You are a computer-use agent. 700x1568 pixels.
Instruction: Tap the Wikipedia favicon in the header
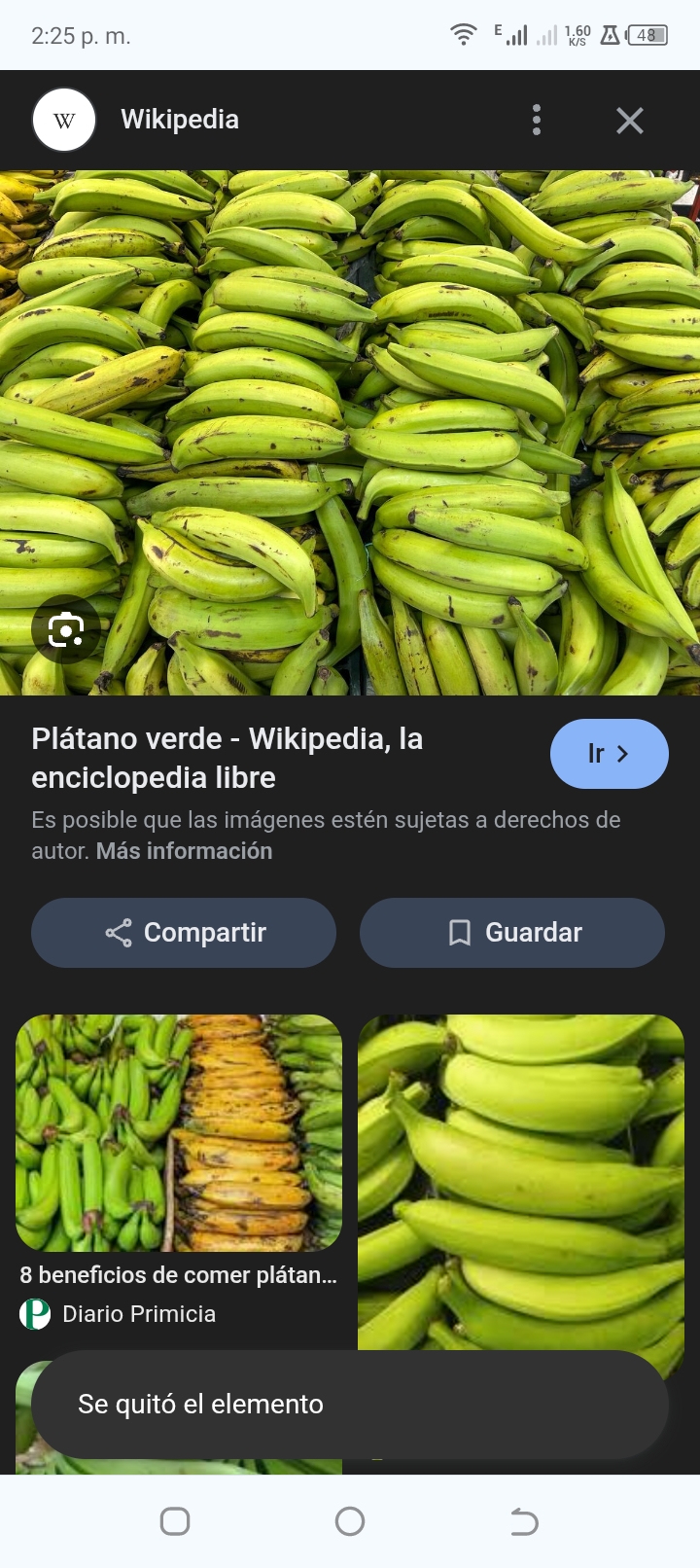(x=63, y=119)
